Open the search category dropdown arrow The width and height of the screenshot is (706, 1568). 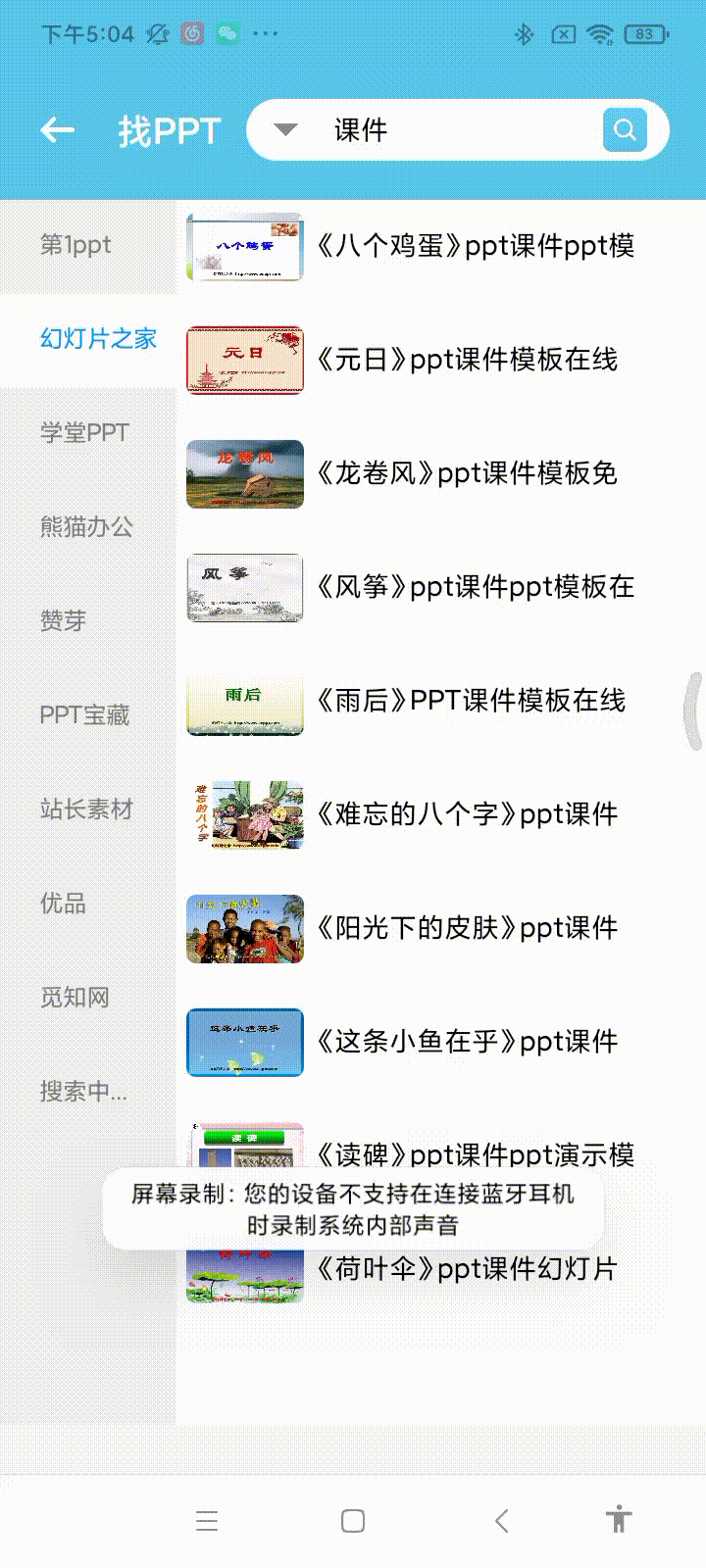283,128
